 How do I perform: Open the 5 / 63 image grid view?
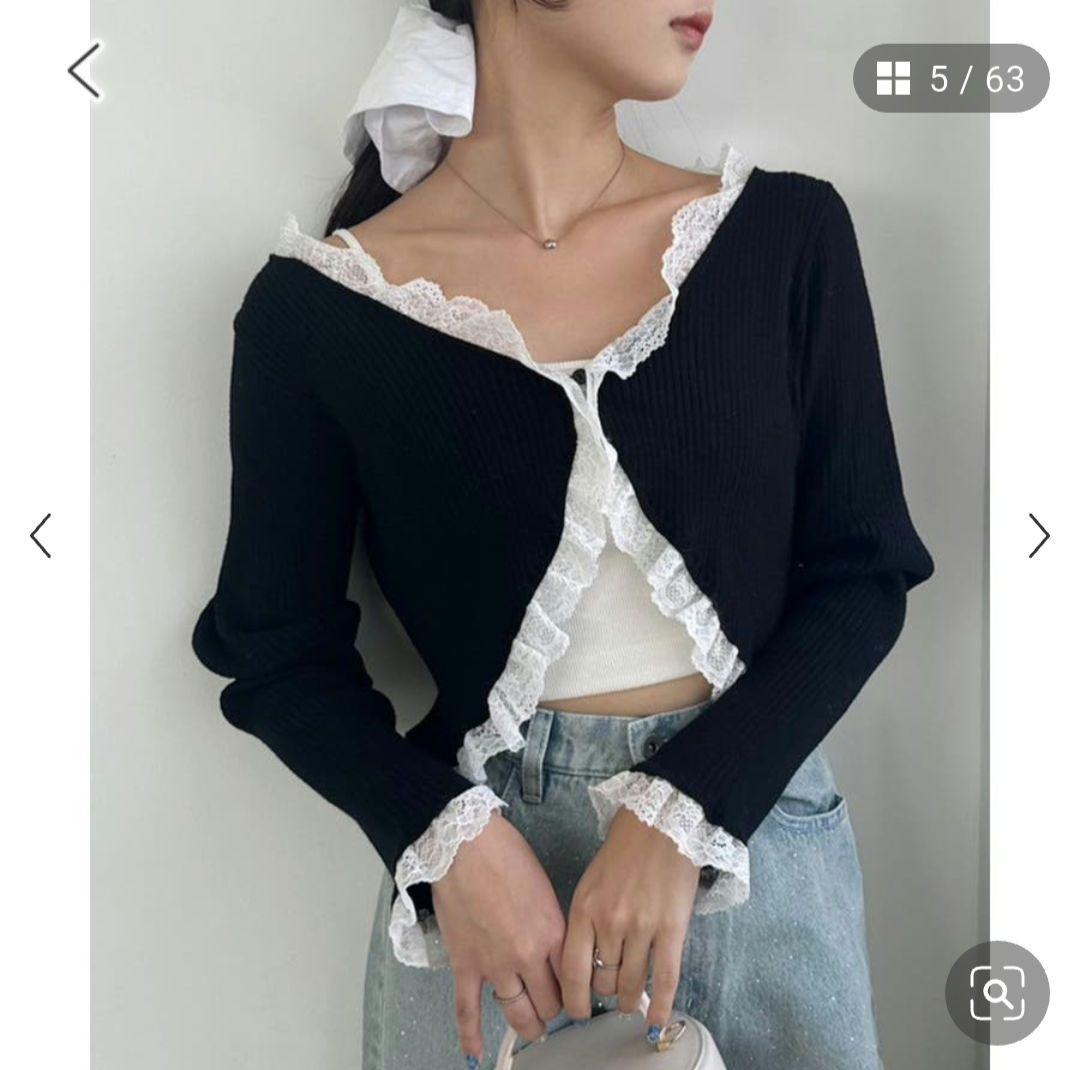[951, 79]
